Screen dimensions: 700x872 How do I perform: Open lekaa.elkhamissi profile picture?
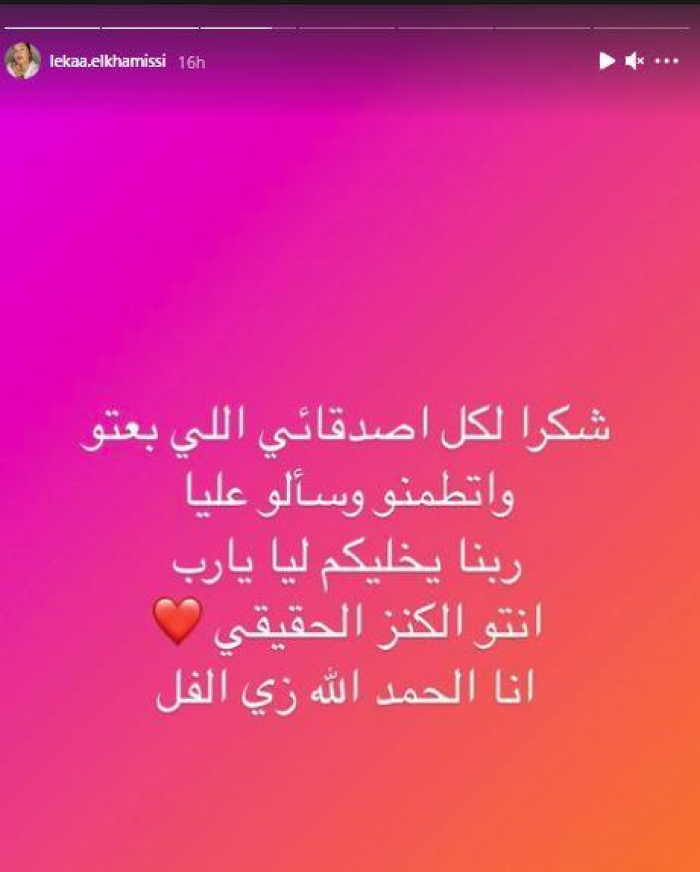pos(22,61)
